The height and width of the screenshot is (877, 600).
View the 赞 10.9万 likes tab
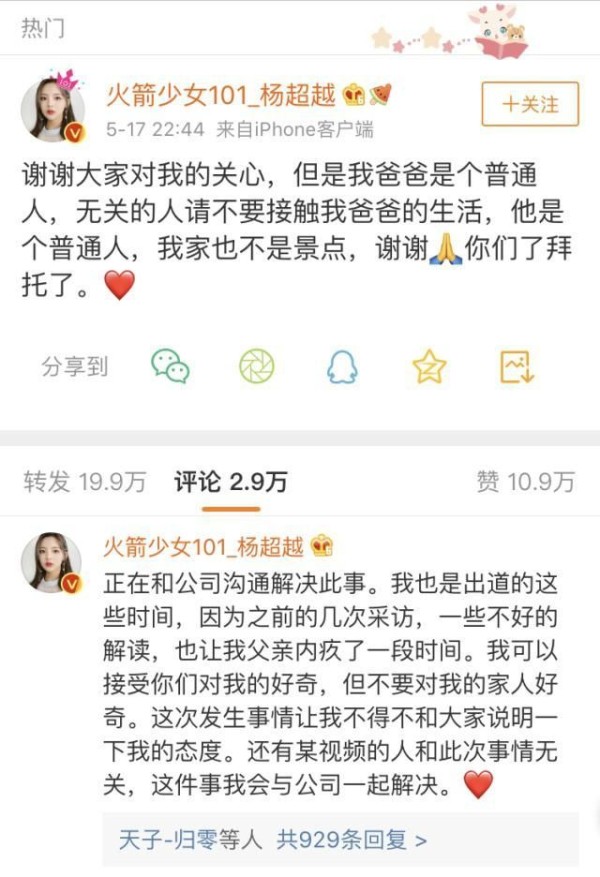(x=525, y=482)
